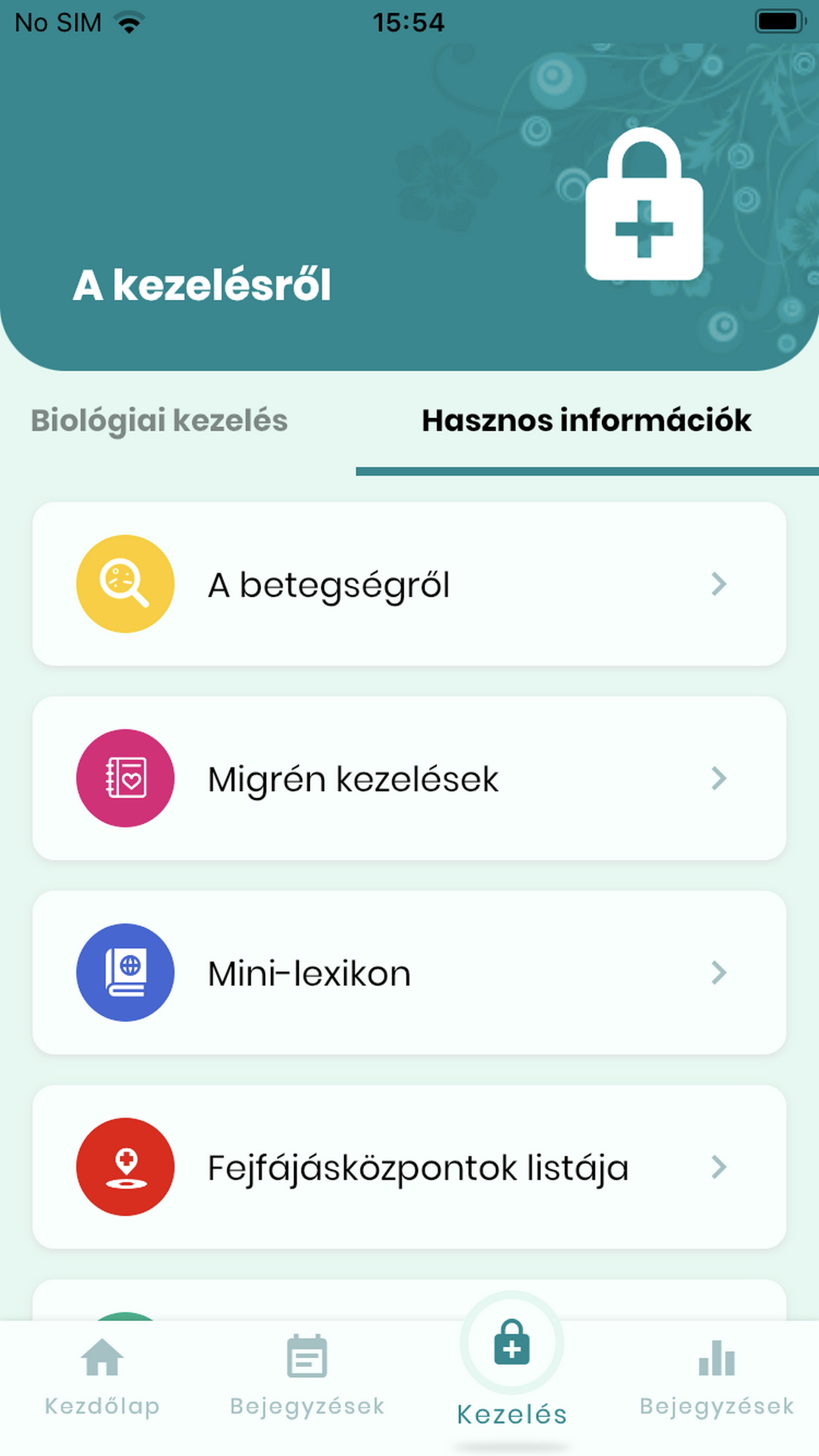Open the Mini-lexikon card

[x=409, y=971]
